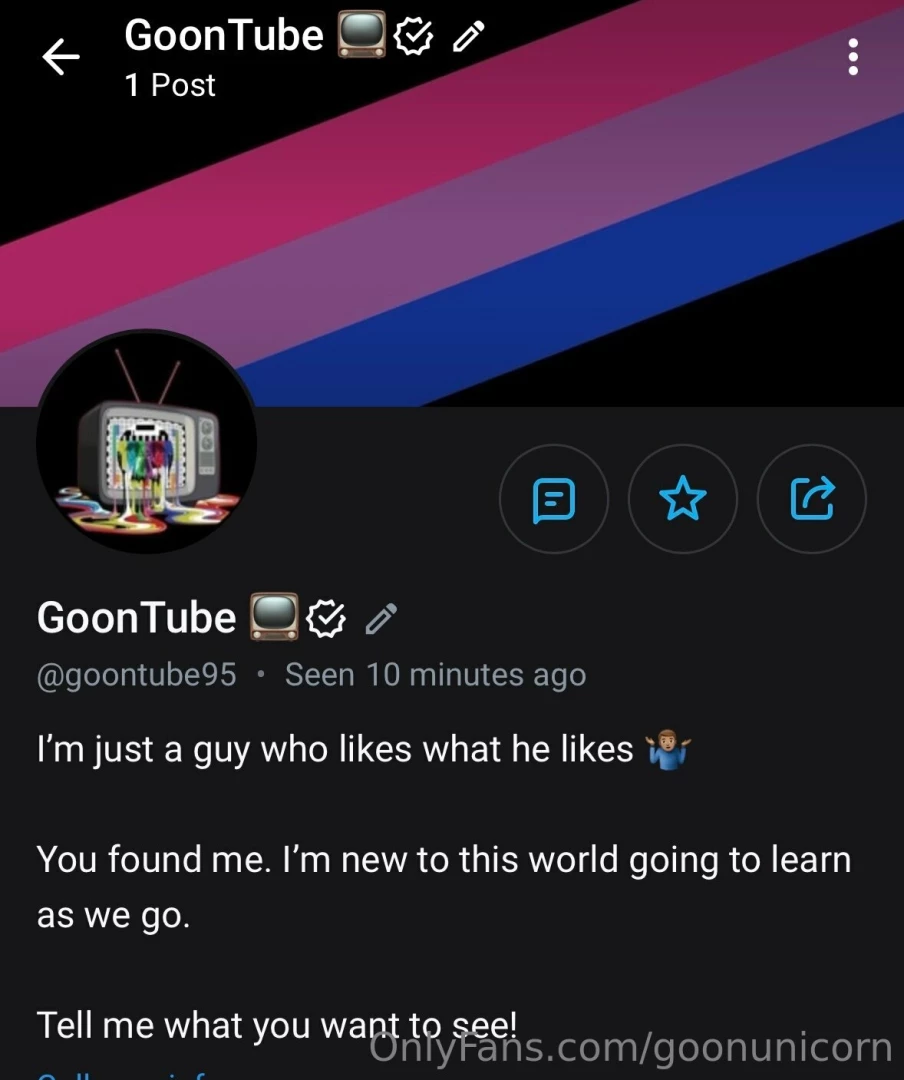
Task: Click the @goontube95 username handle
Action: pos(136,674)
